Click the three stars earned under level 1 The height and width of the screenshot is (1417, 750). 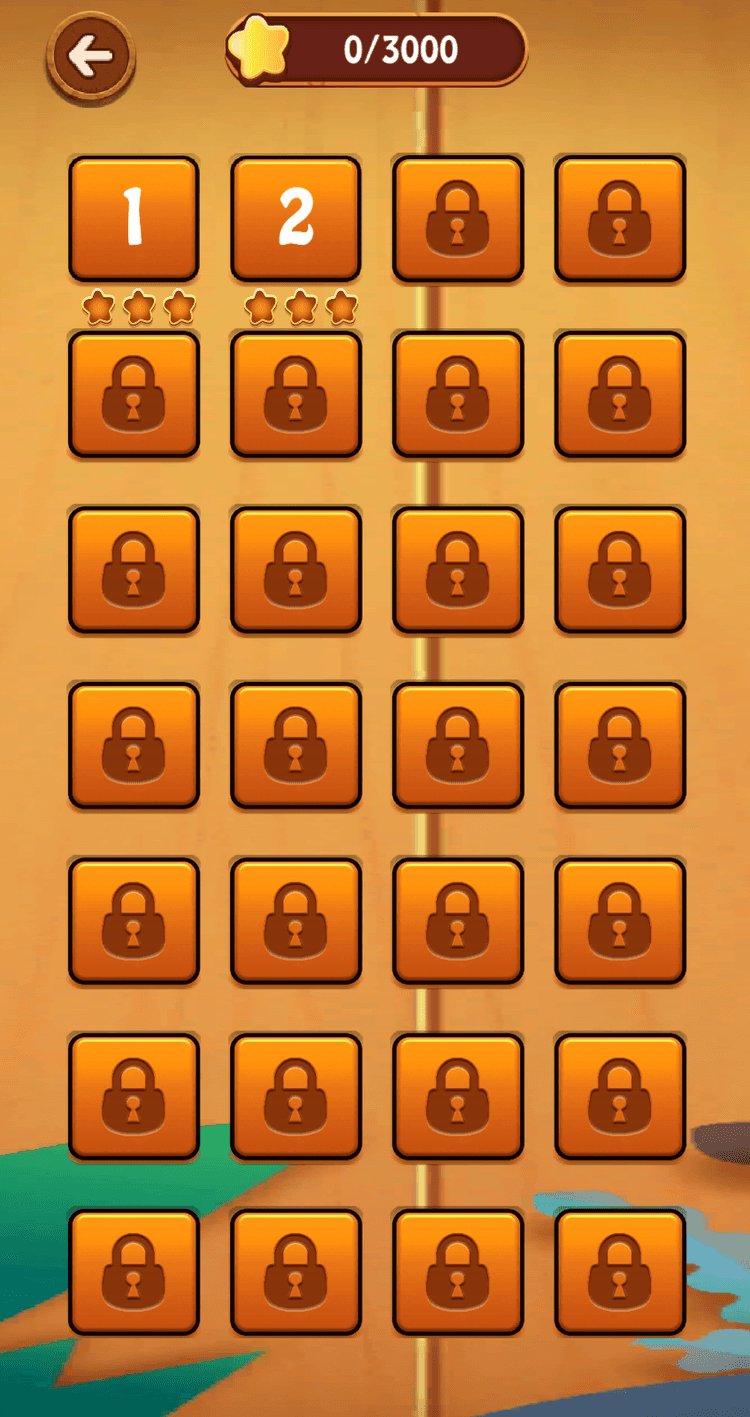pos(133,308)
